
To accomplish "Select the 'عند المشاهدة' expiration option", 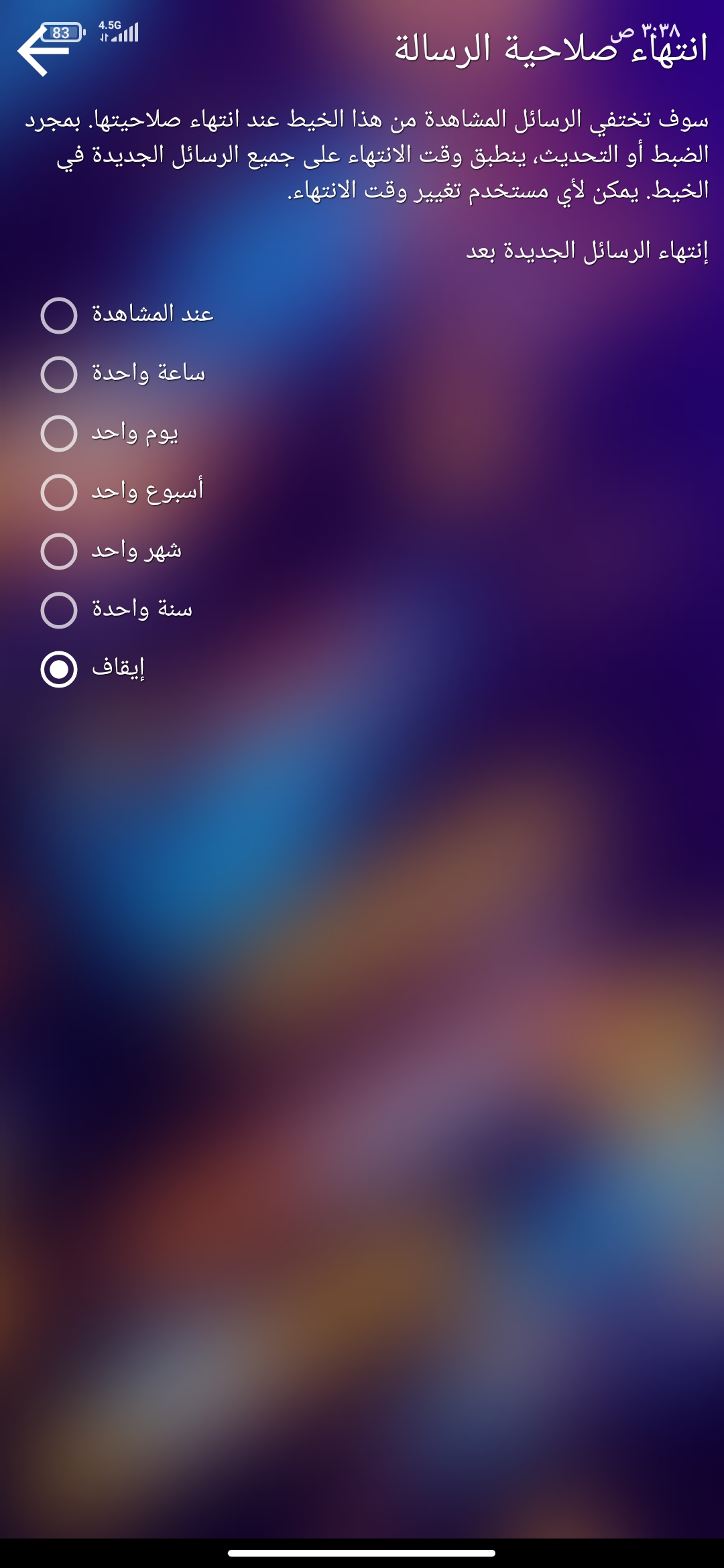I will click(59, 315).
